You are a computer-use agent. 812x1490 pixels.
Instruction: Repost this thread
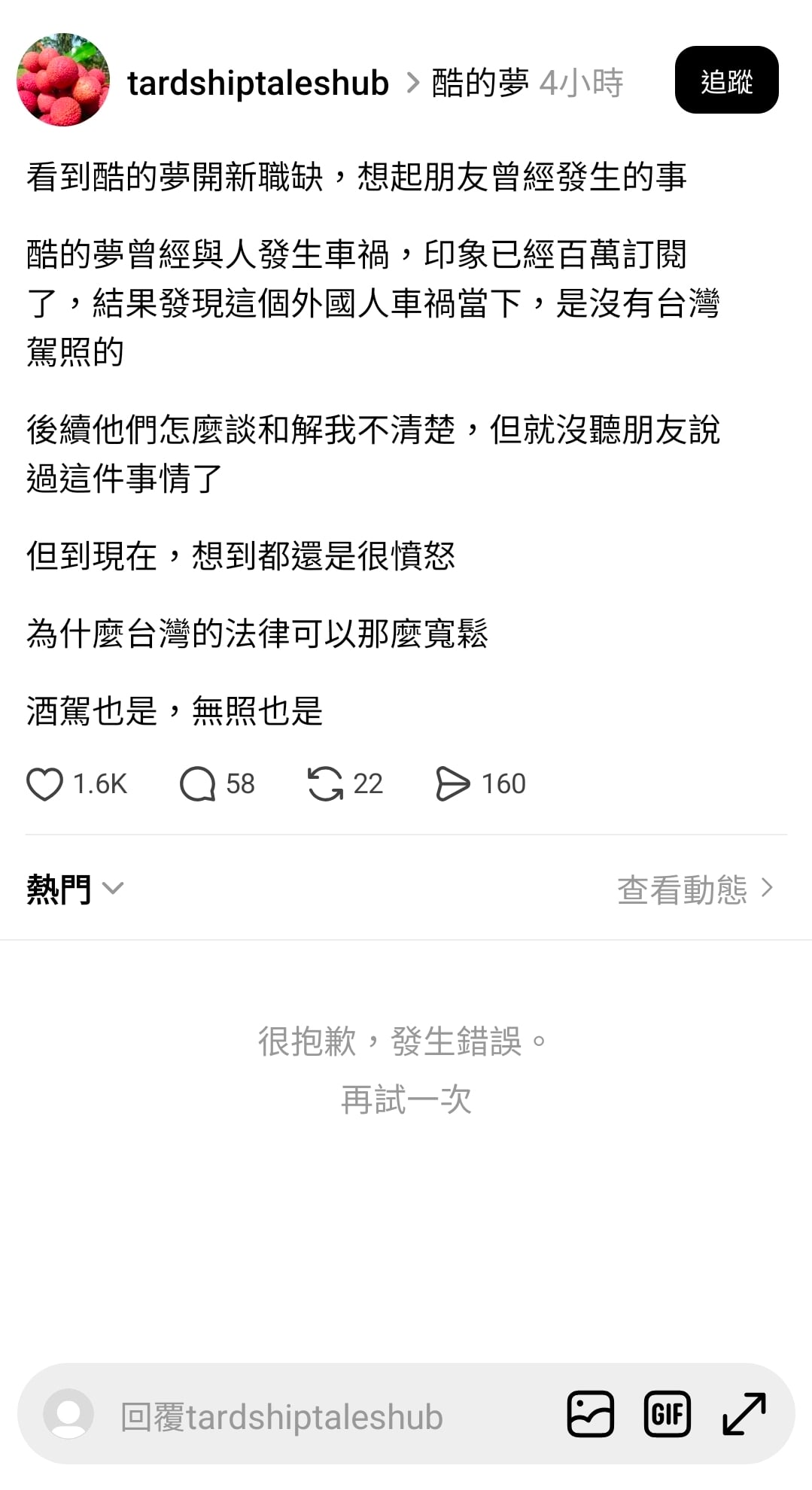pos(325,783)
